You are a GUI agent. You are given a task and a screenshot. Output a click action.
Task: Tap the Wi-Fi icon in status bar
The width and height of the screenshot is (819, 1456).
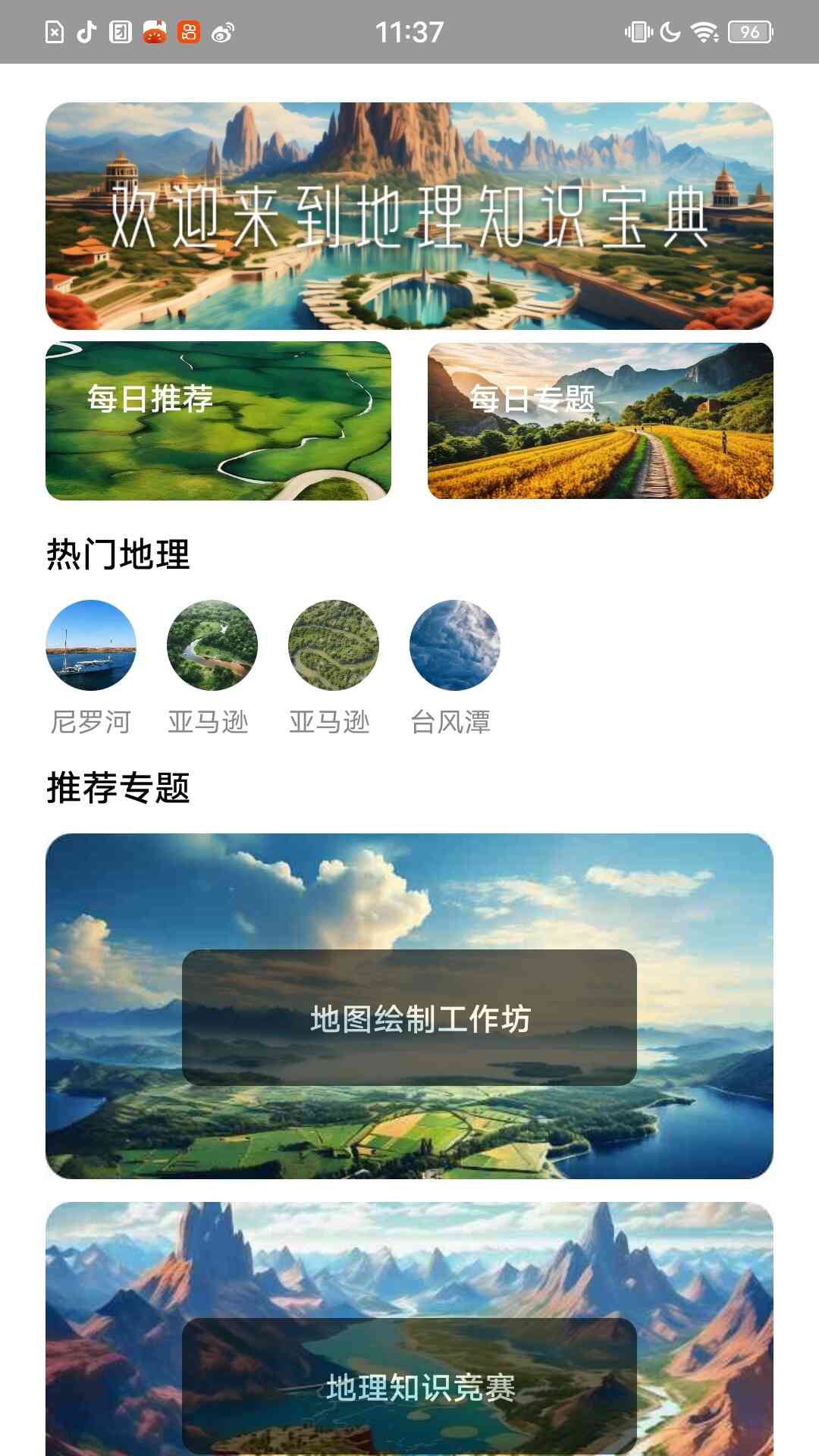click(702, 32)
